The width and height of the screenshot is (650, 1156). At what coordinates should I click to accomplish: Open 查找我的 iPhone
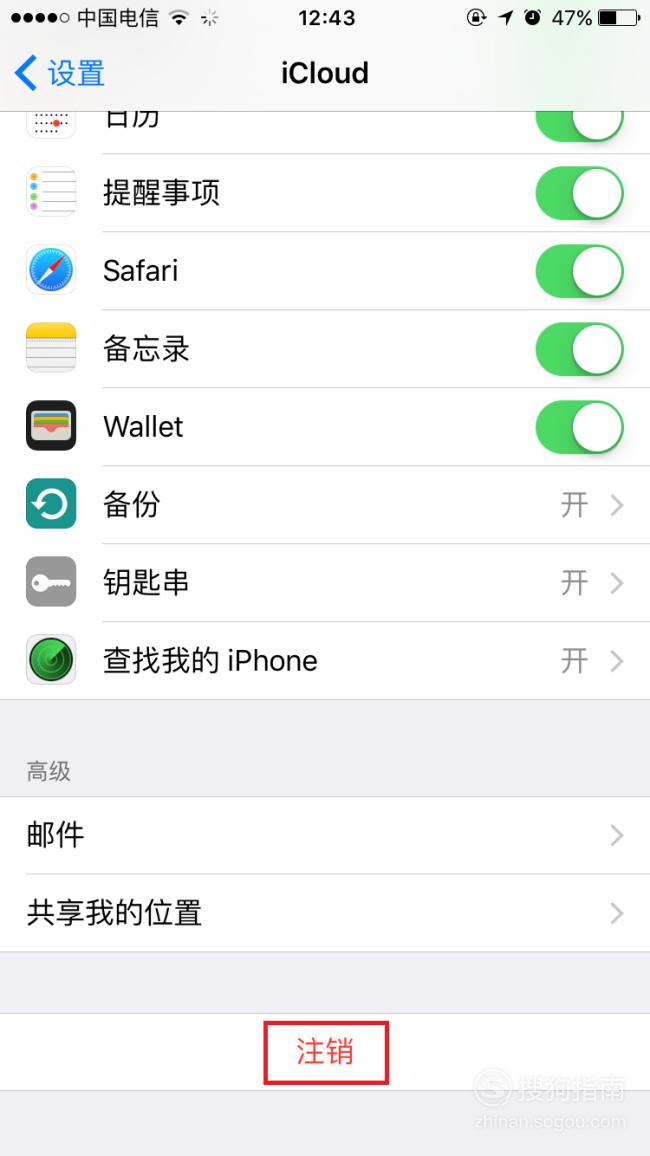[x=325, y=661]
